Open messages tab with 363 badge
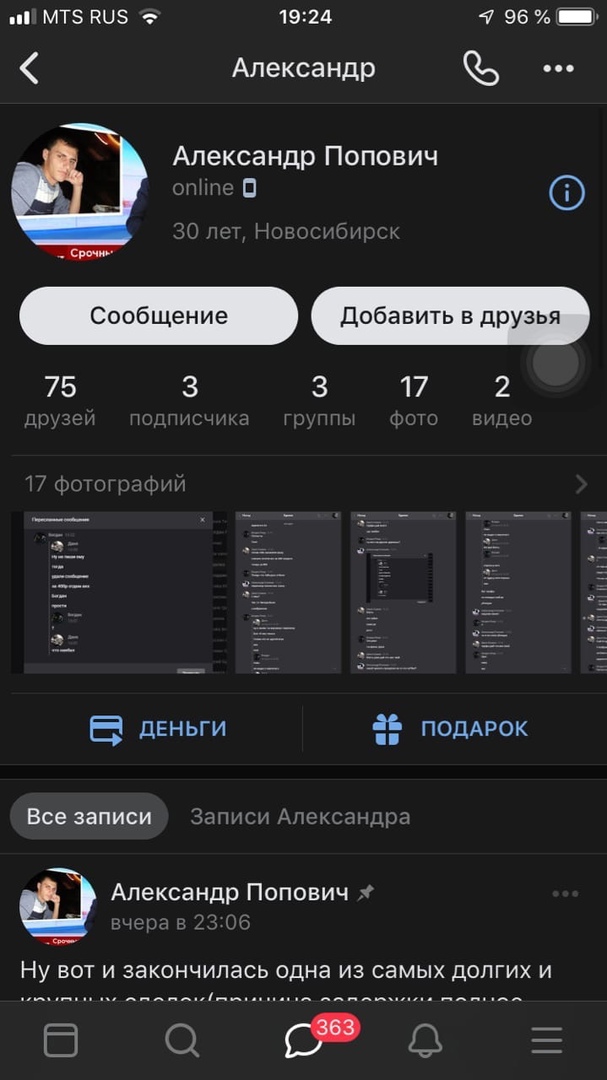This screenshot has width=607, height=1080. pos(304,1041)
